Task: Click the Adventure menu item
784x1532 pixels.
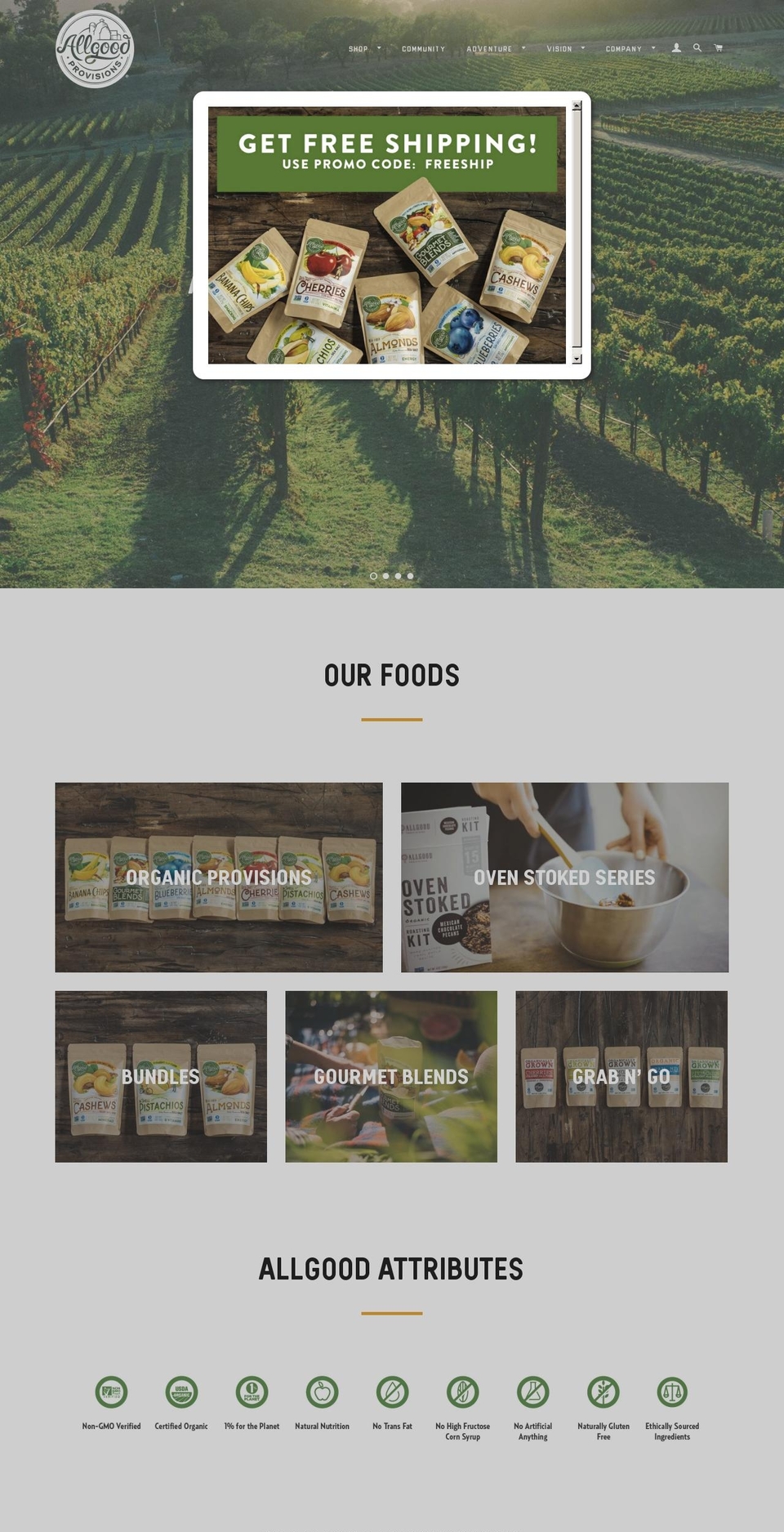Action: 490,48
